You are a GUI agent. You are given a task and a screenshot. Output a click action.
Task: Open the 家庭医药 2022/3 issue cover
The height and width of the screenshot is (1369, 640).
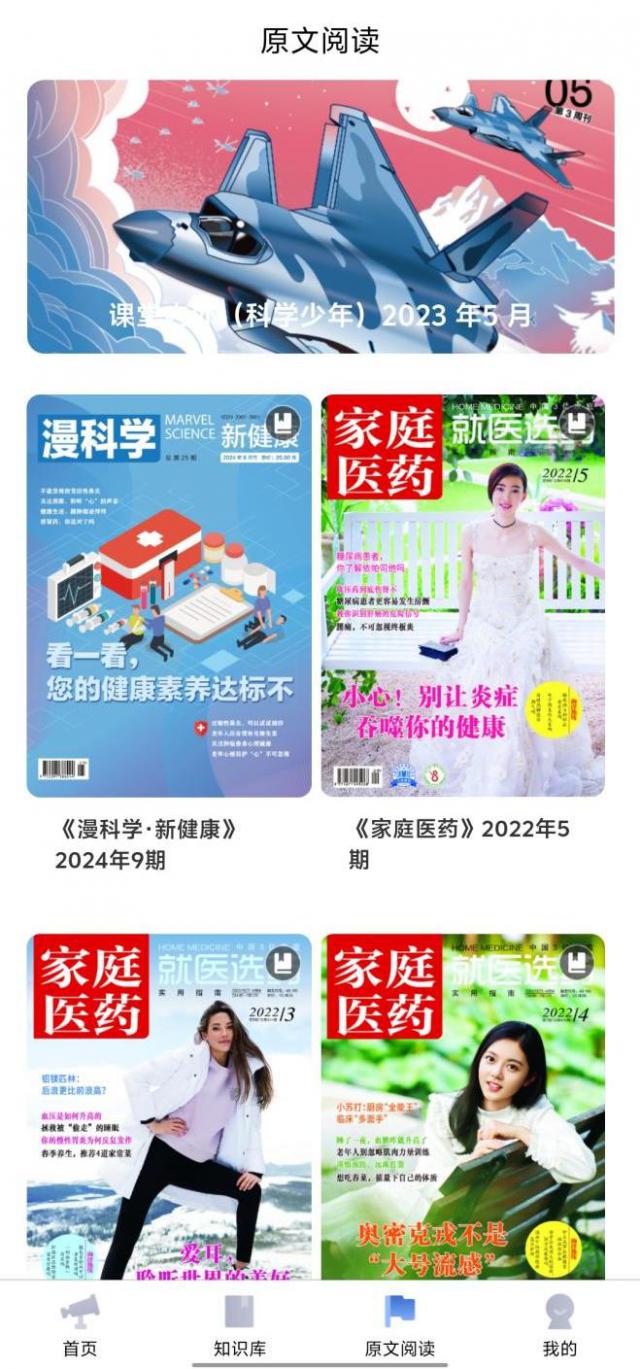click(169, 1105)
